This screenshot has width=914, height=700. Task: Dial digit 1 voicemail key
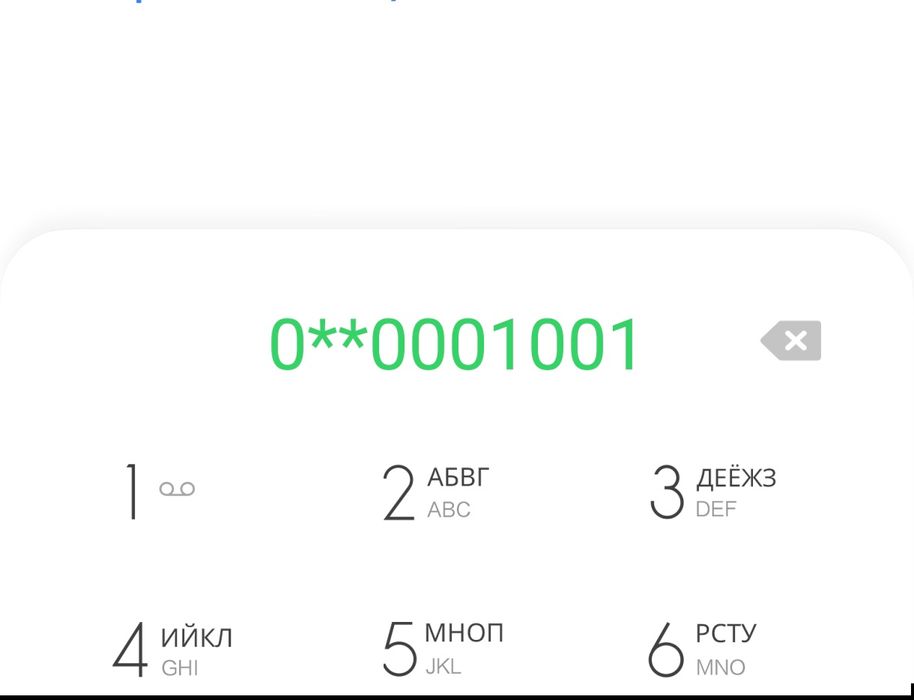(156, 491)
